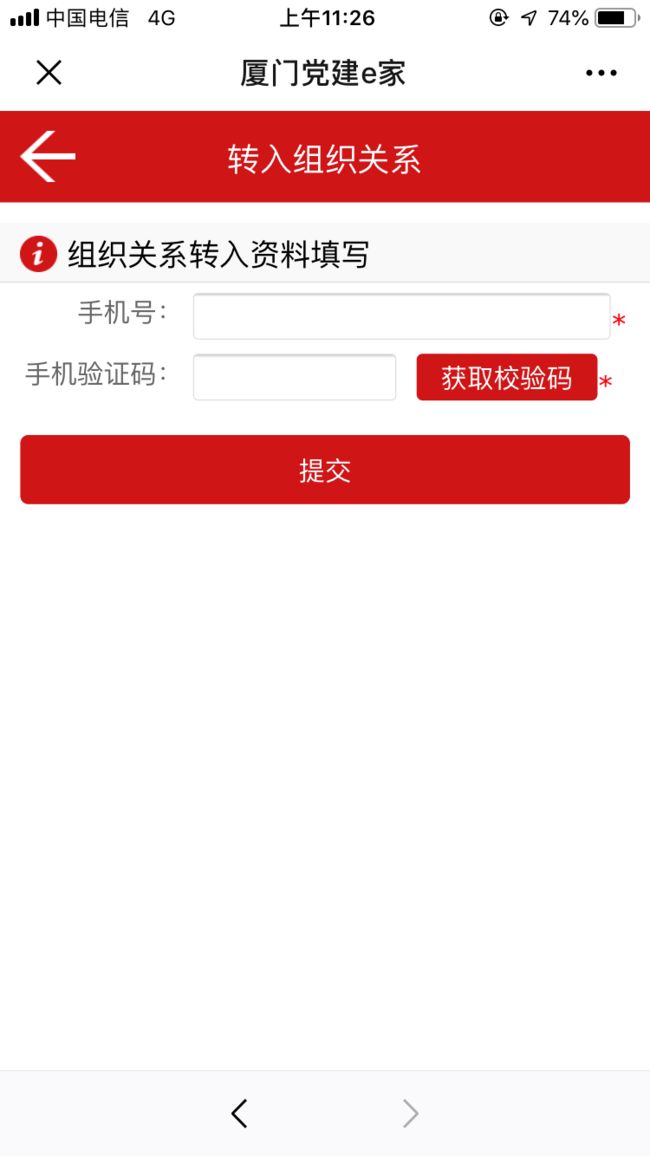Focus the 手机验证码 input field

(295, 377)
